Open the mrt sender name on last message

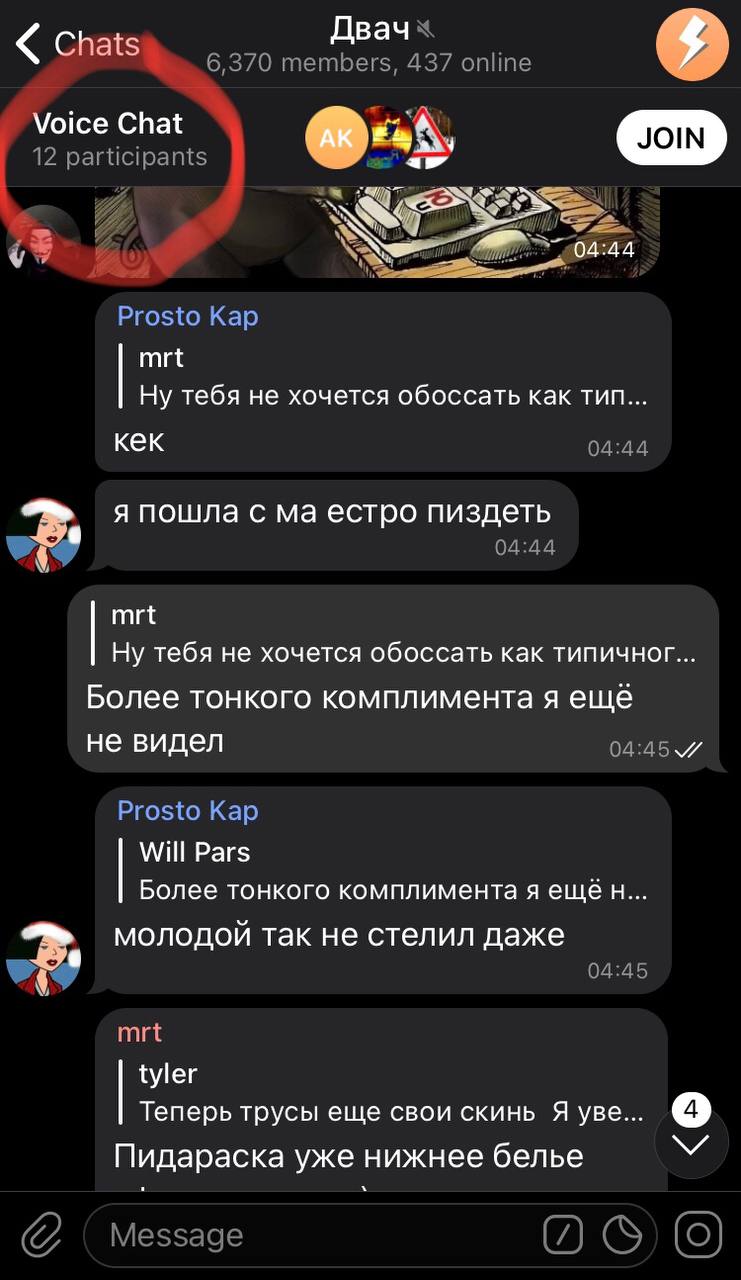139,1032
